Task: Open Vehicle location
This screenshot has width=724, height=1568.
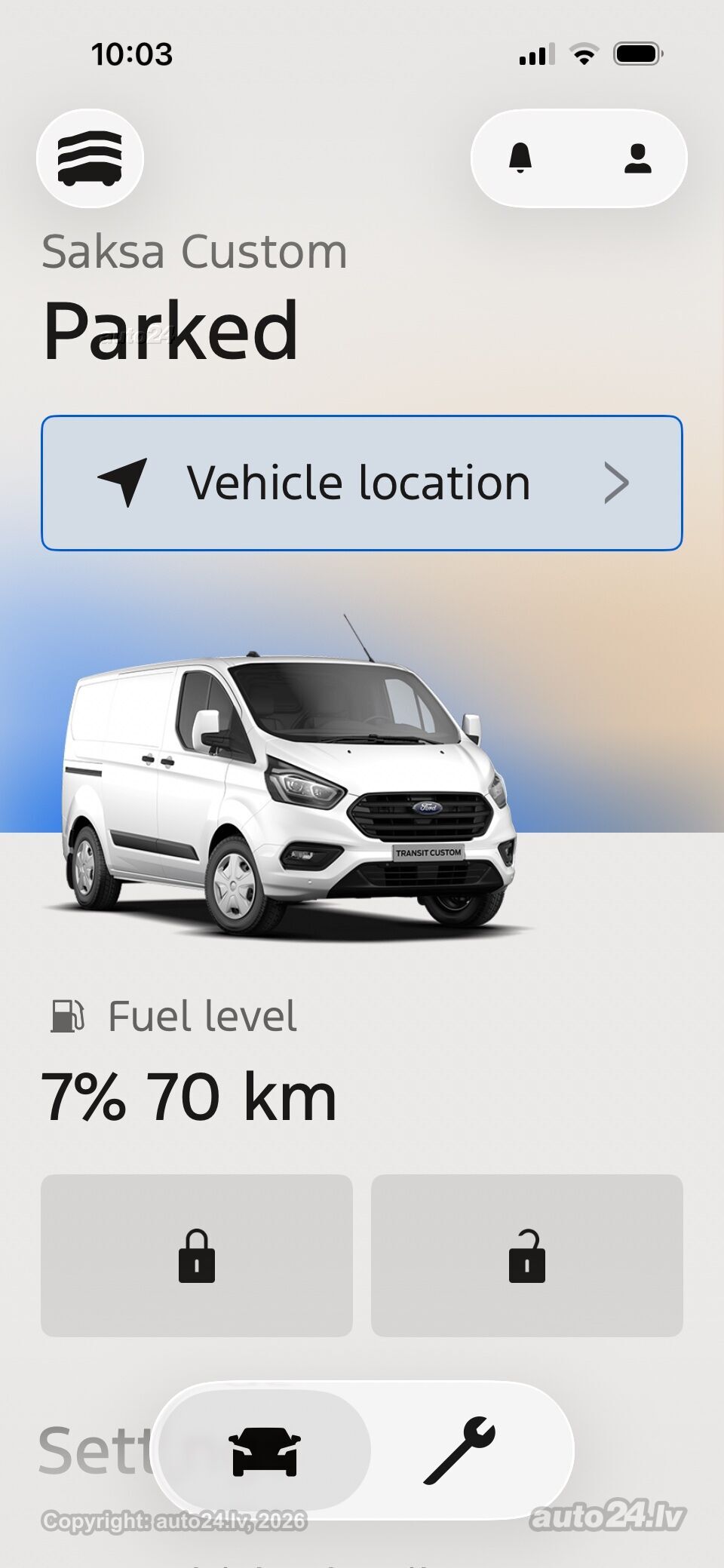Action: [x=362, y=483]
